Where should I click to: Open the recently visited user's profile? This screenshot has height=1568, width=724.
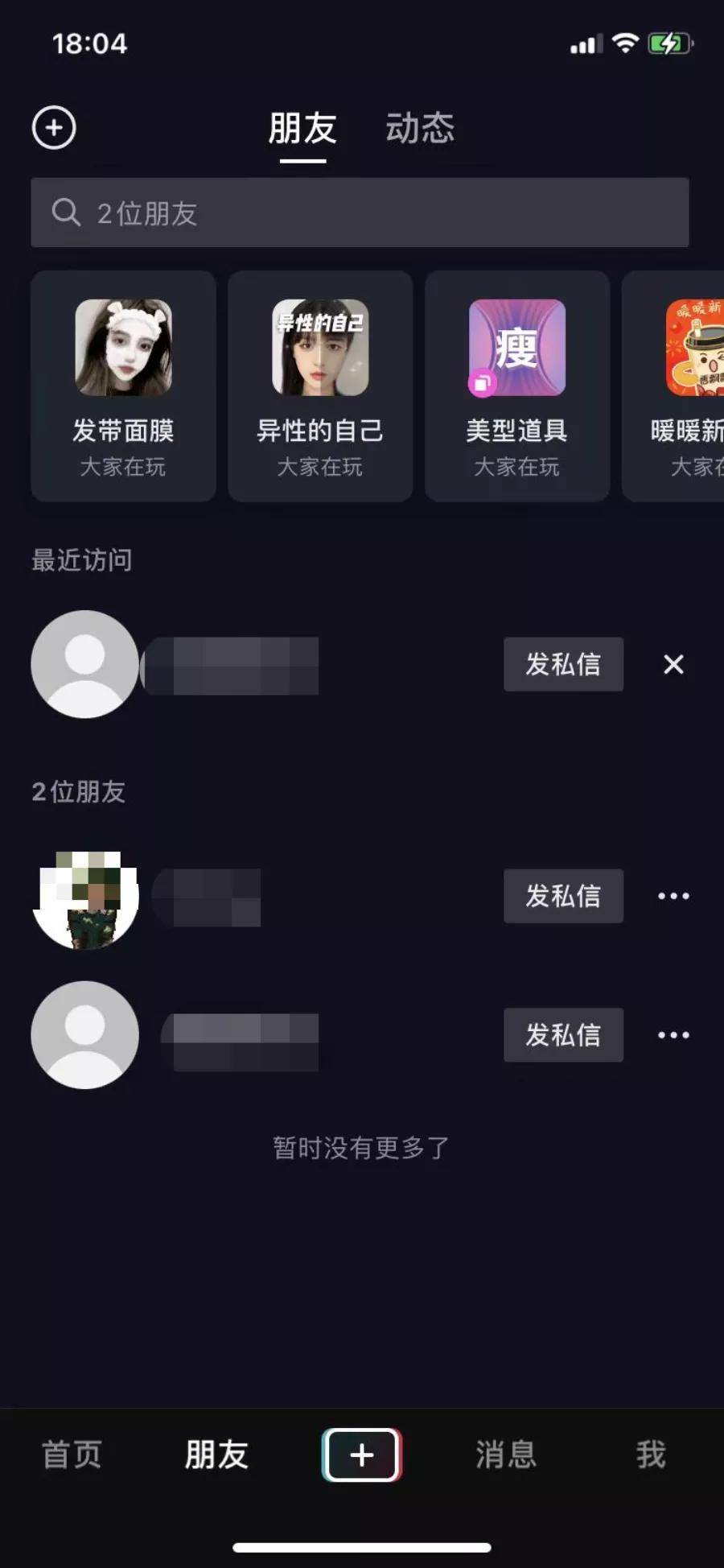pos(85,664)
